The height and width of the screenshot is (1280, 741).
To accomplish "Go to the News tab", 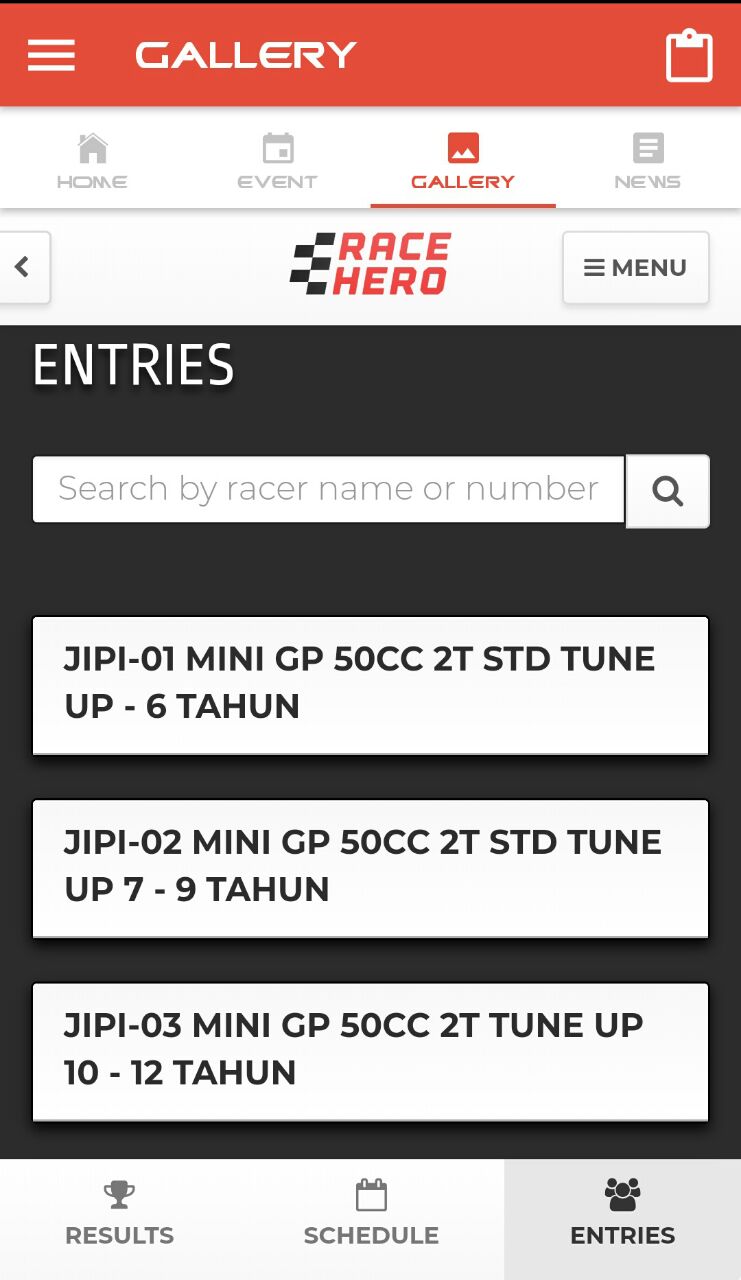I will pyautogui.click(x=647, y=161).
